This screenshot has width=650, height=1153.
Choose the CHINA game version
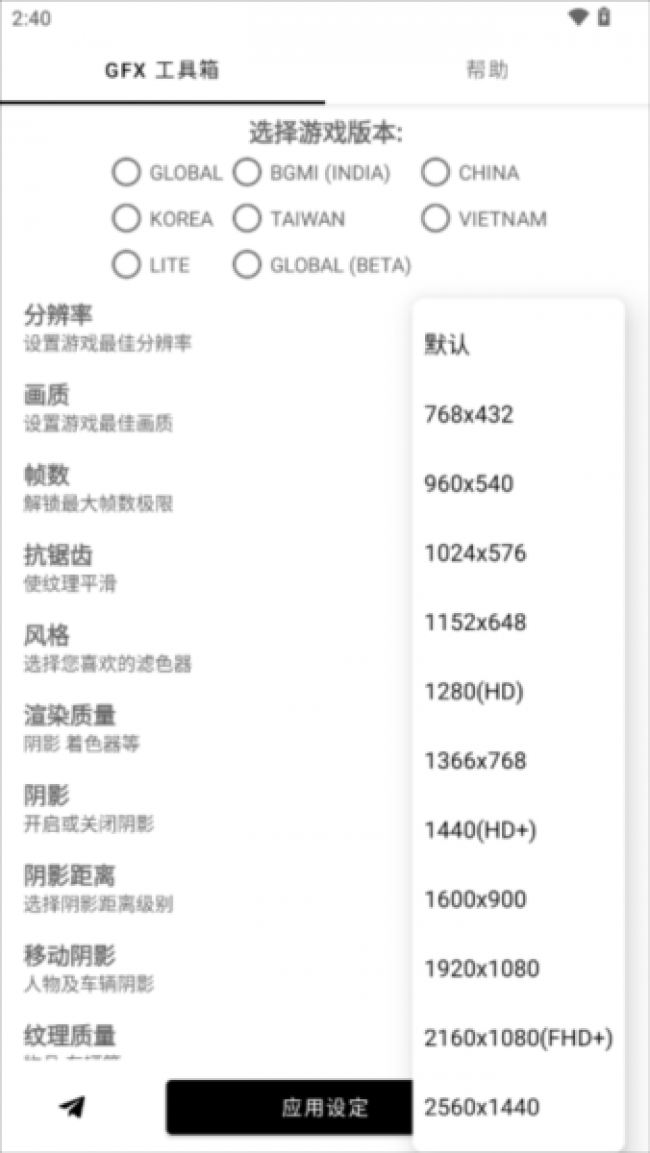click(x=435, y=173)
